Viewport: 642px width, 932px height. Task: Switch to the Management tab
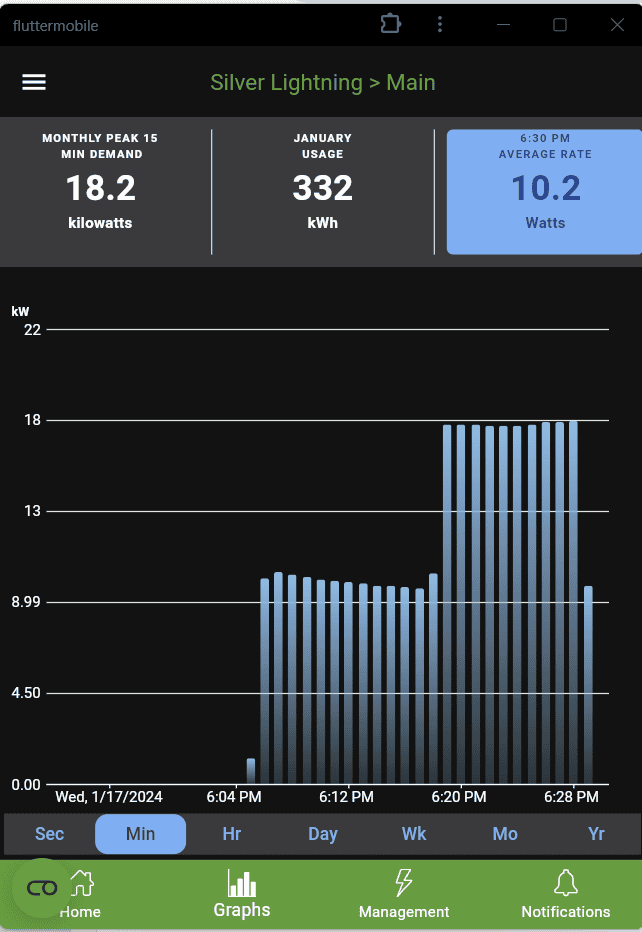pos(404,894)
